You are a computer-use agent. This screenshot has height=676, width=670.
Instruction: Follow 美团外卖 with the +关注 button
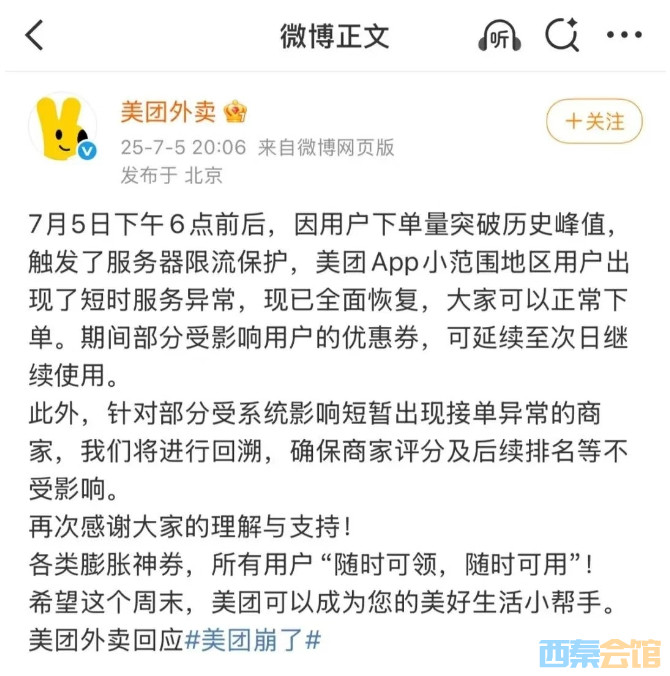click(594, 122)
